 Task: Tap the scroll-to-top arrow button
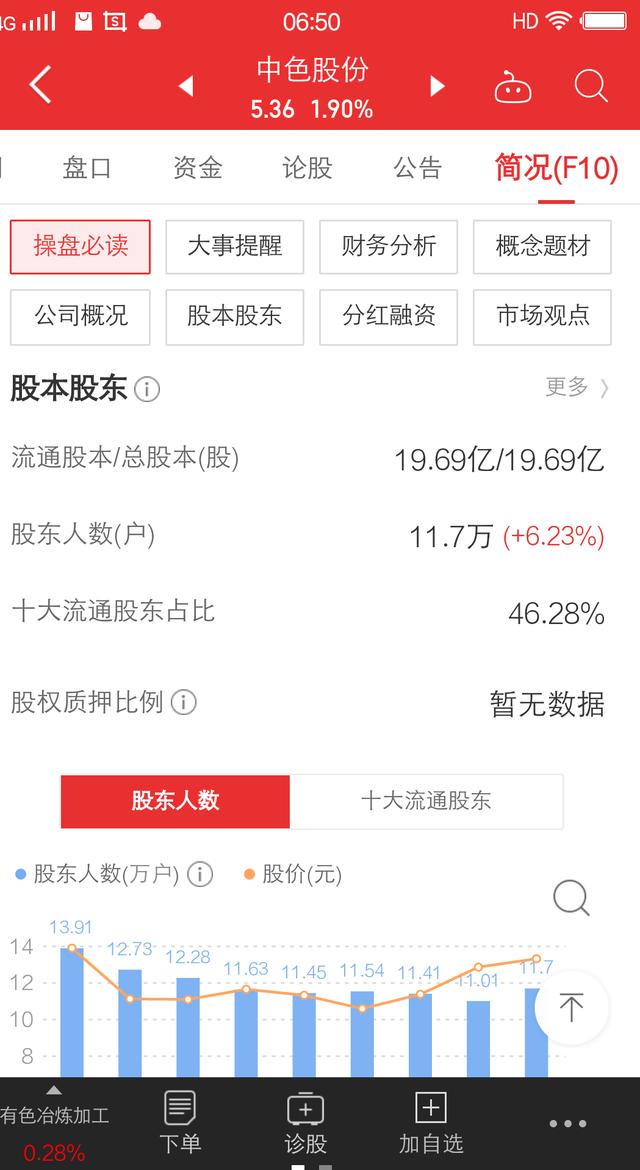click(x=571, y=1007)
